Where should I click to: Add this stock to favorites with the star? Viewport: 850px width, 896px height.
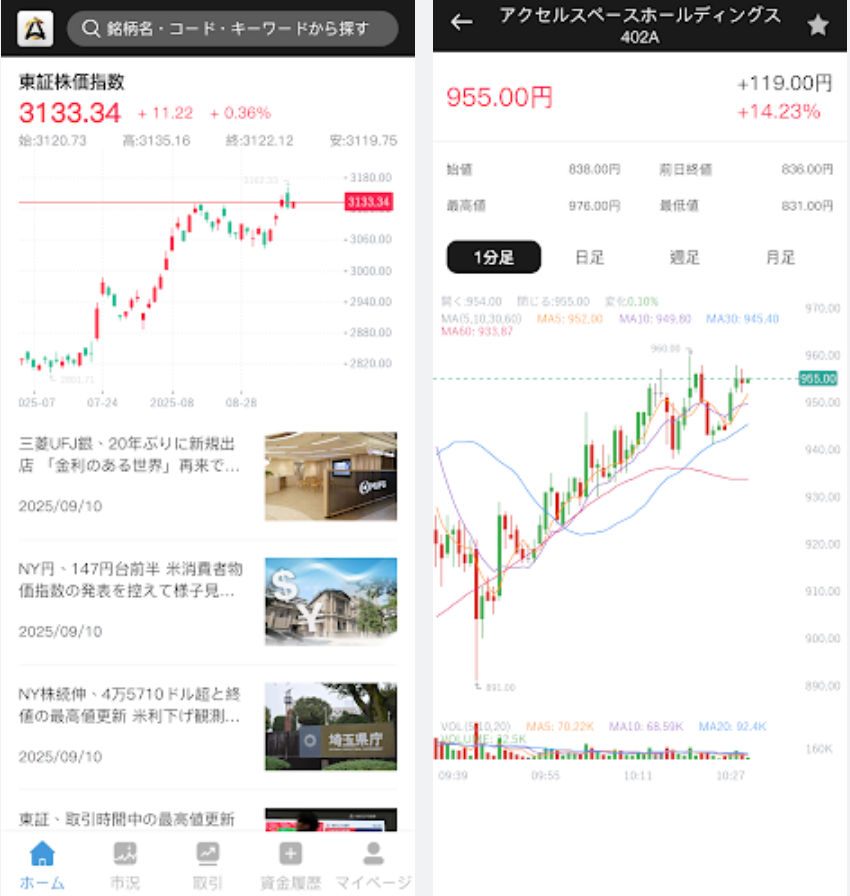click(x=818, y=25)
